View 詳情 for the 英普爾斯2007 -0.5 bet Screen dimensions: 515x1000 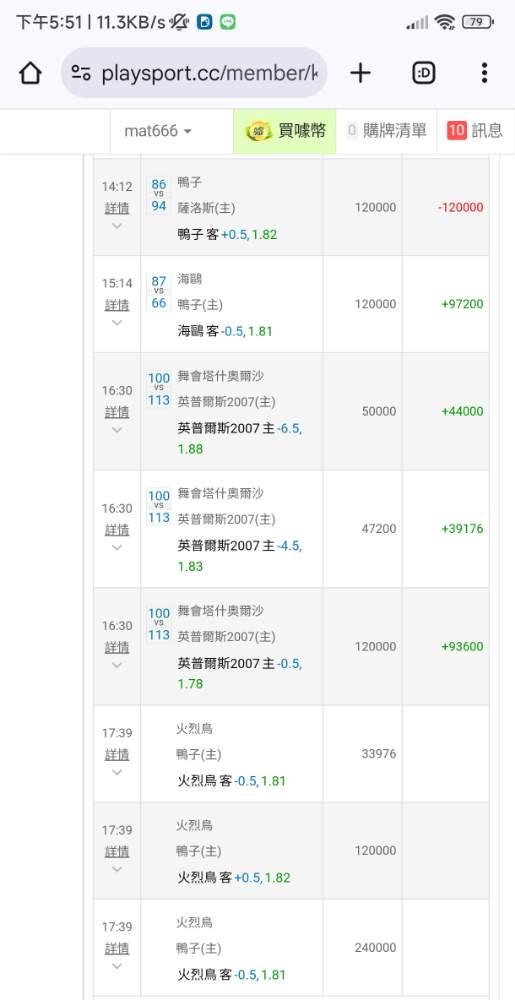coord(117,647)
